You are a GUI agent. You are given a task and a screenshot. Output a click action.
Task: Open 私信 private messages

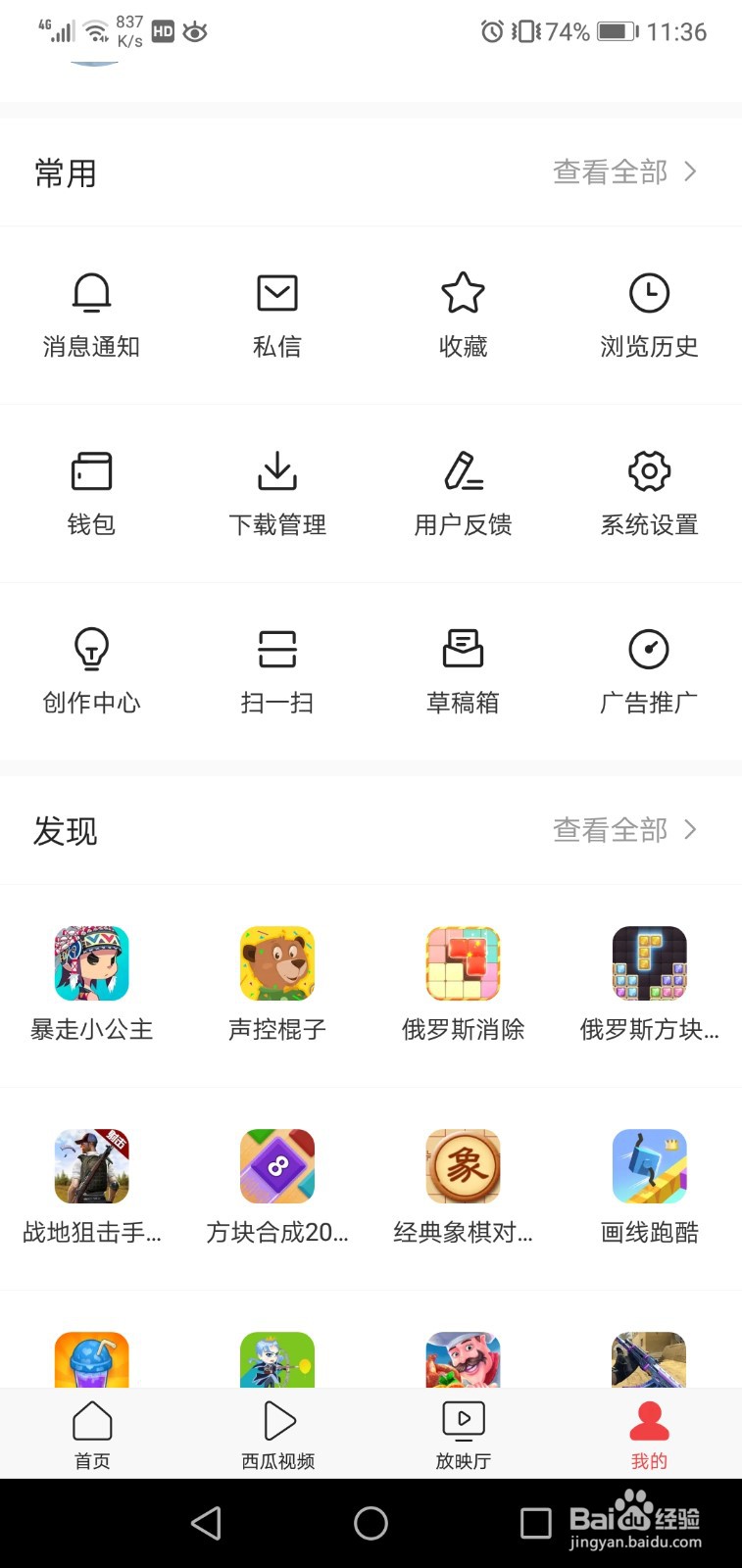click(277, 314)
